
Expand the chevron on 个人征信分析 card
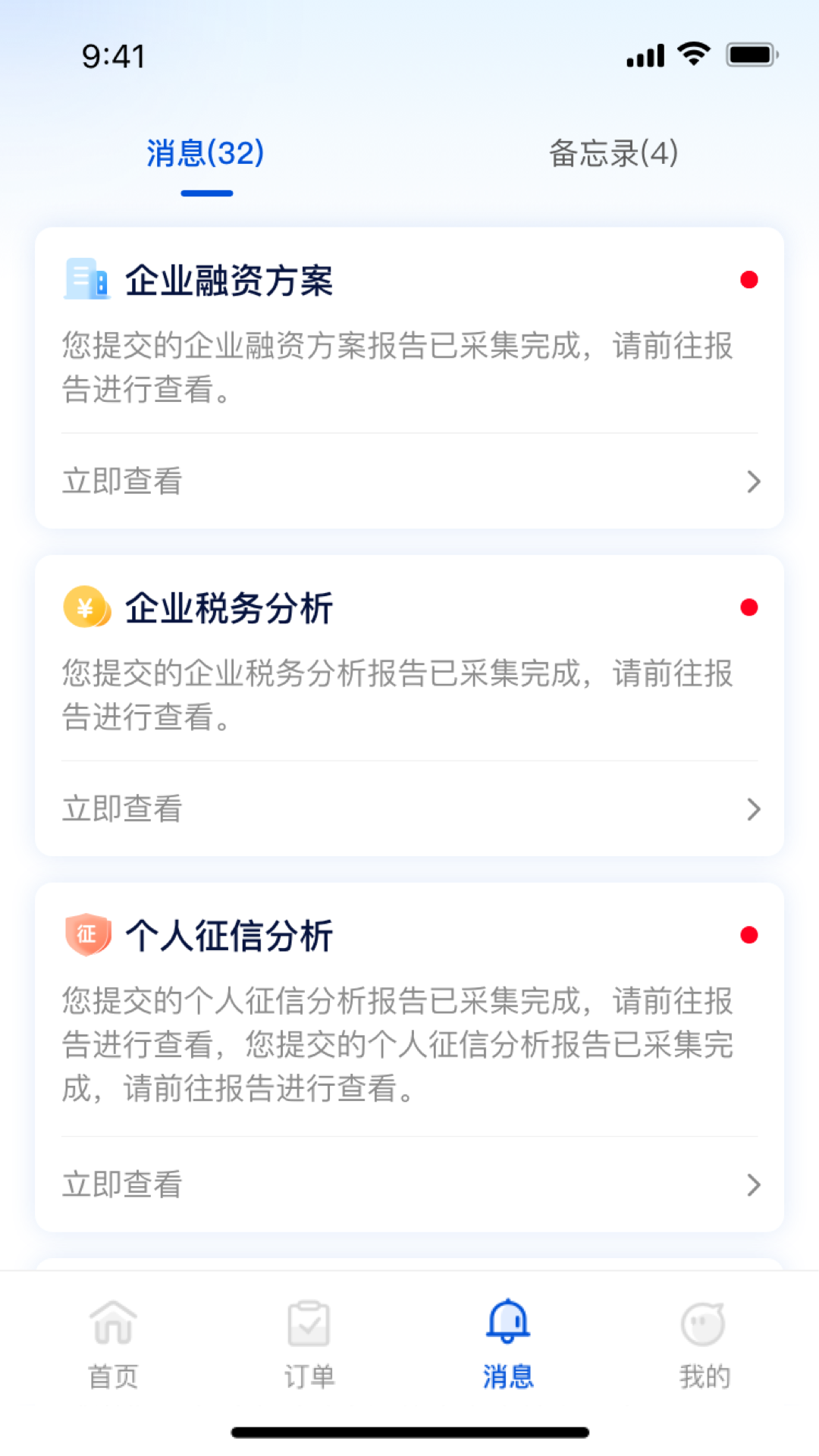click(x=753, y=1185)
